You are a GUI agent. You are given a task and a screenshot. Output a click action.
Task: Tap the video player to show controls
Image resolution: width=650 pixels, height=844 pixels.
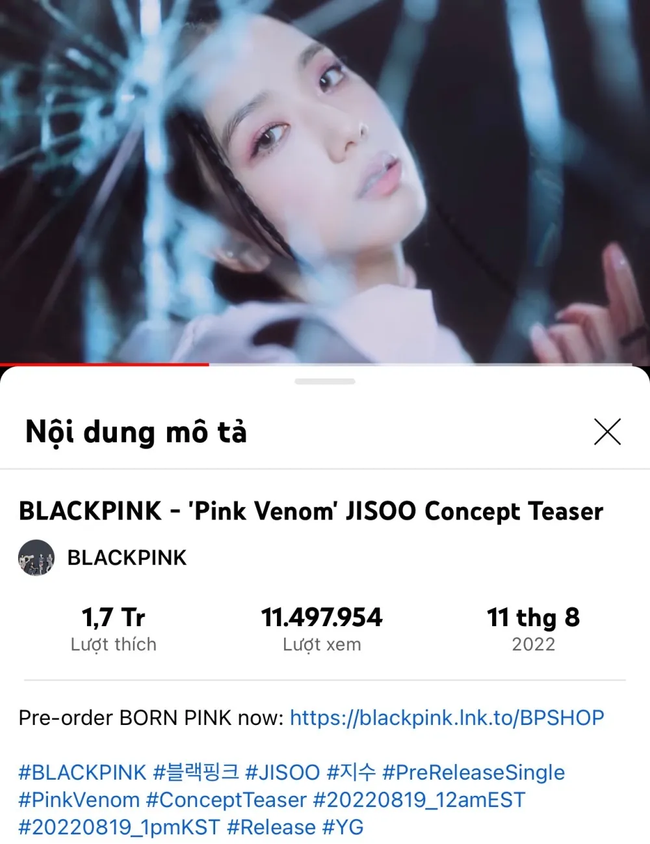(x=325, y=180)
